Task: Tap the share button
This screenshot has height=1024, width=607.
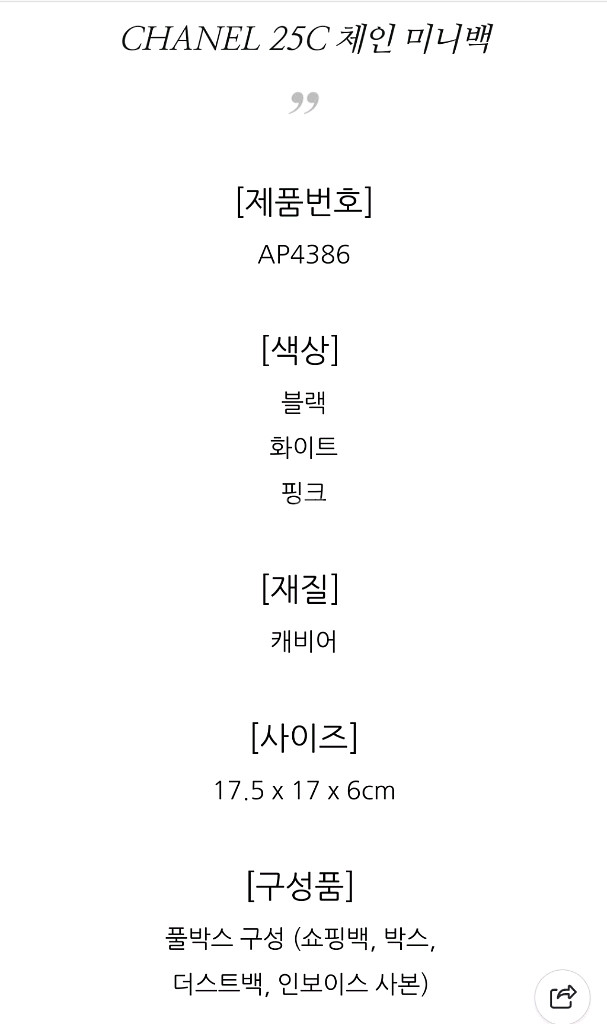Action: 563,995
